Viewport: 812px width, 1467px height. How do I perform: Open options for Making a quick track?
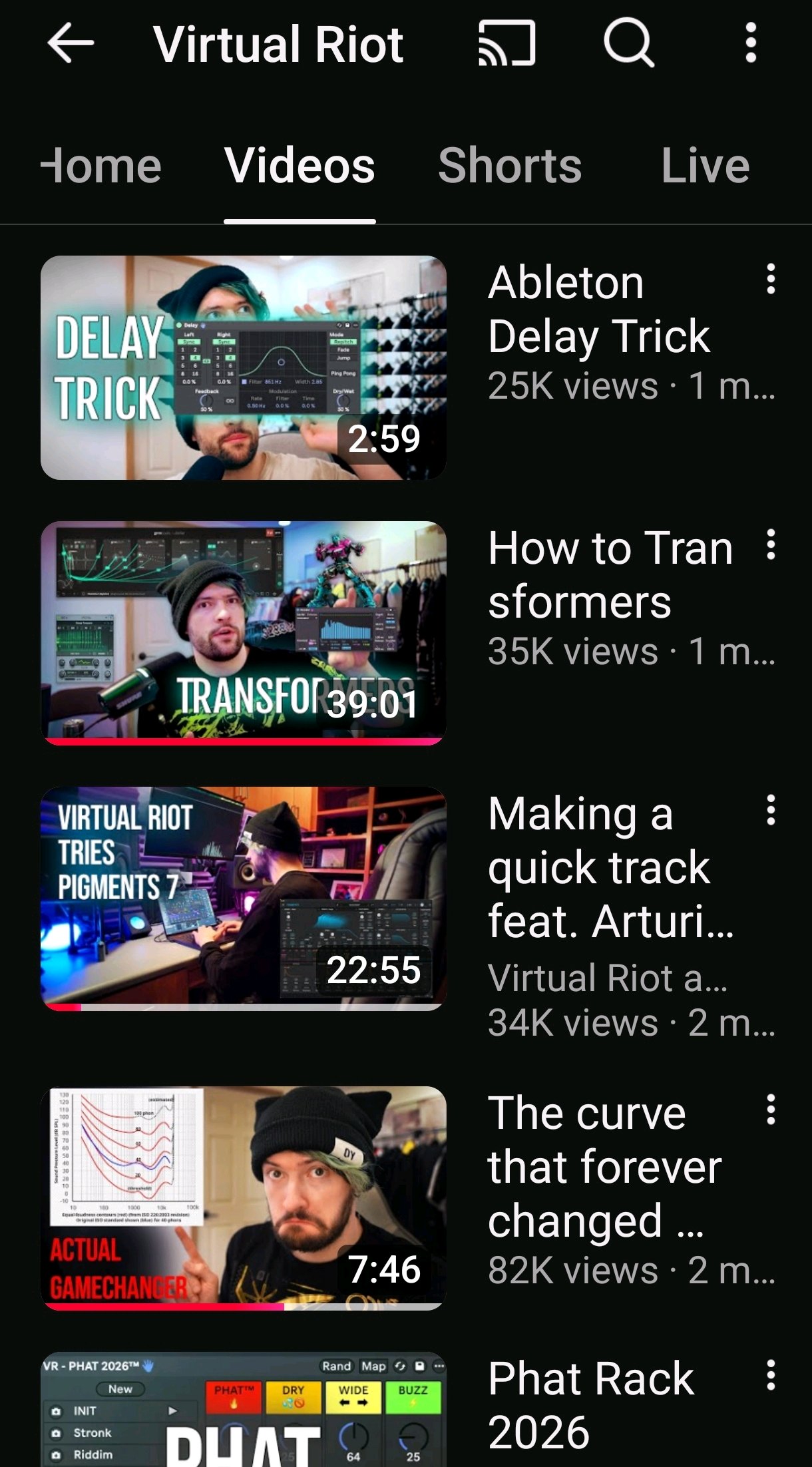(771, 811)
